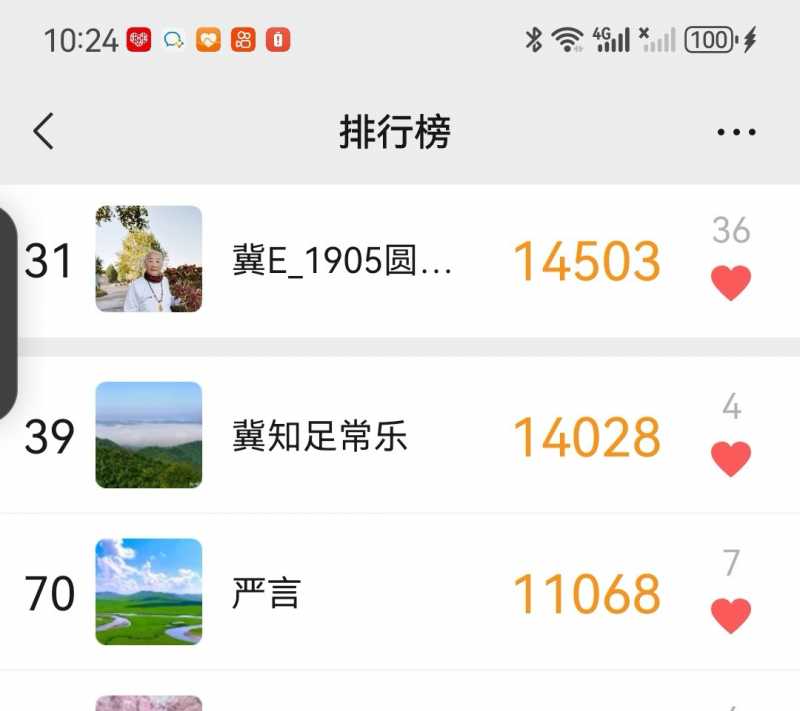This screenshot has height=711, width=800.
Task: Go back from the 排行榜 page
Action: 43,131
